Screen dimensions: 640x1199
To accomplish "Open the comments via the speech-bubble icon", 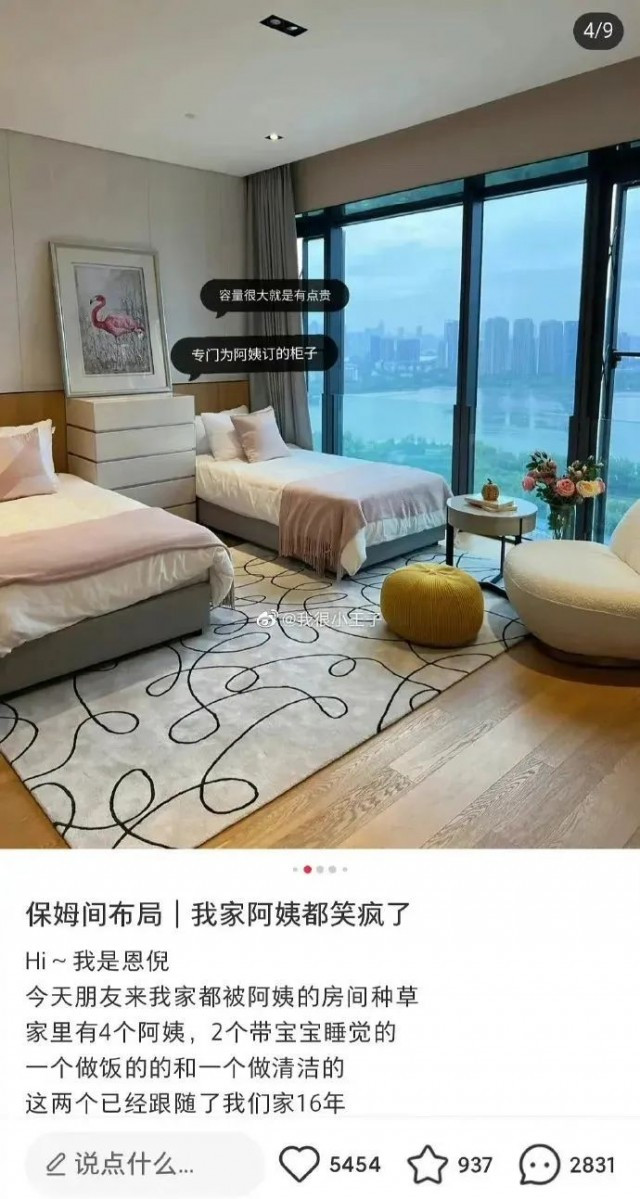I will pos(539,1164).
